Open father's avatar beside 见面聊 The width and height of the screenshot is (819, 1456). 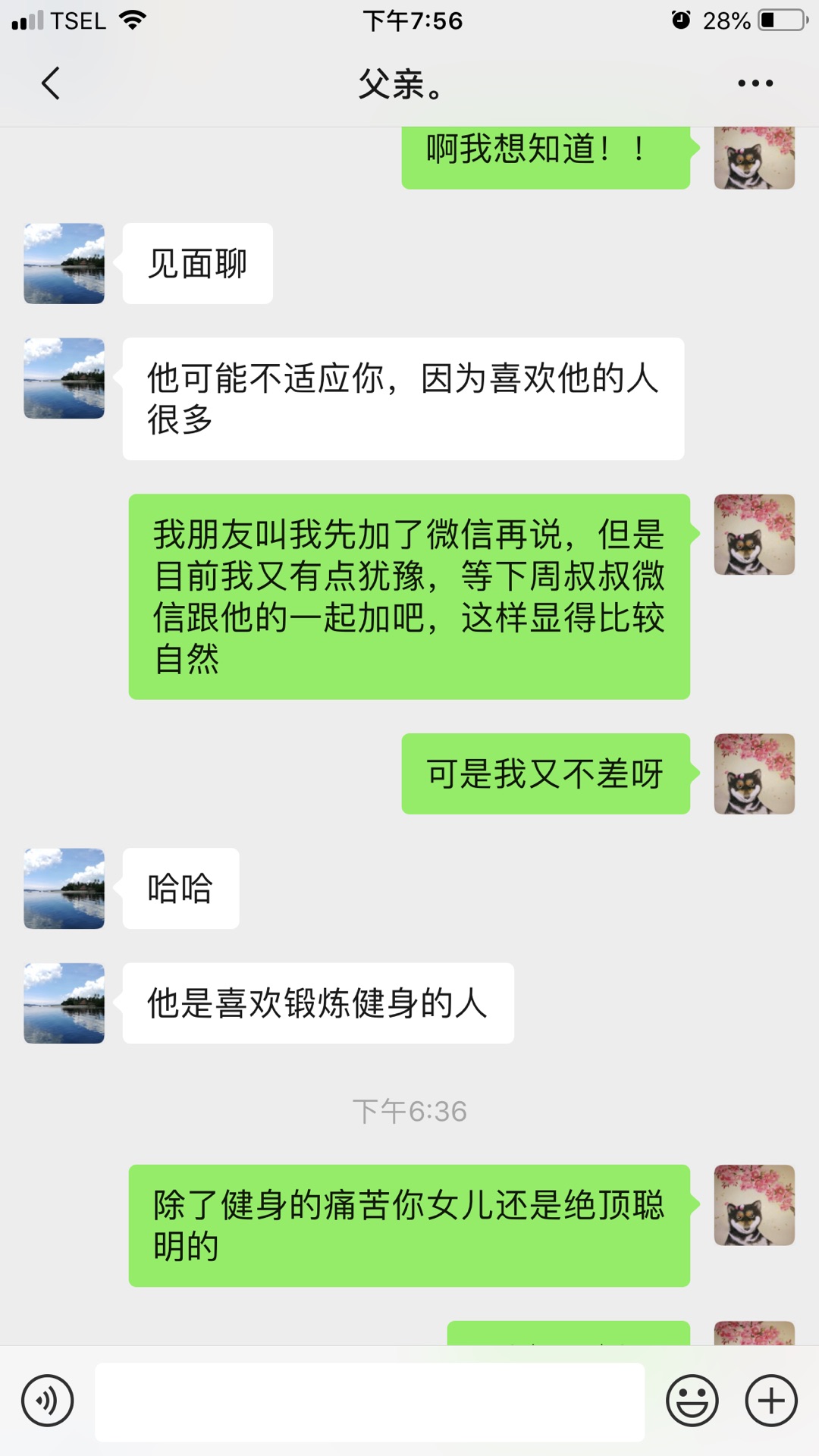(64, 263)
